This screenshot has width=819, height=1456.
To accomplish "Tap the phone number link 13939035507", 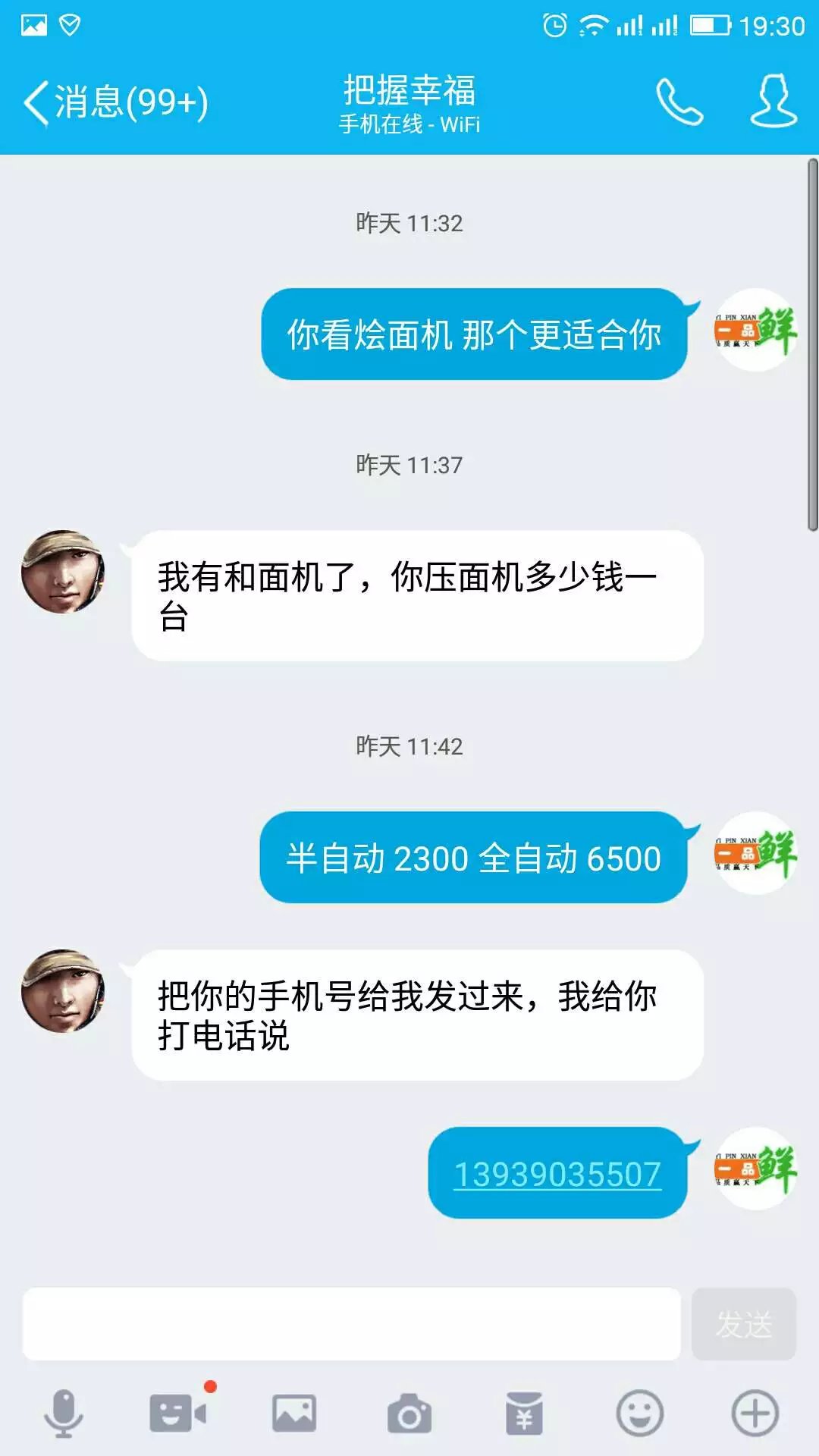I will (557, 1175).
